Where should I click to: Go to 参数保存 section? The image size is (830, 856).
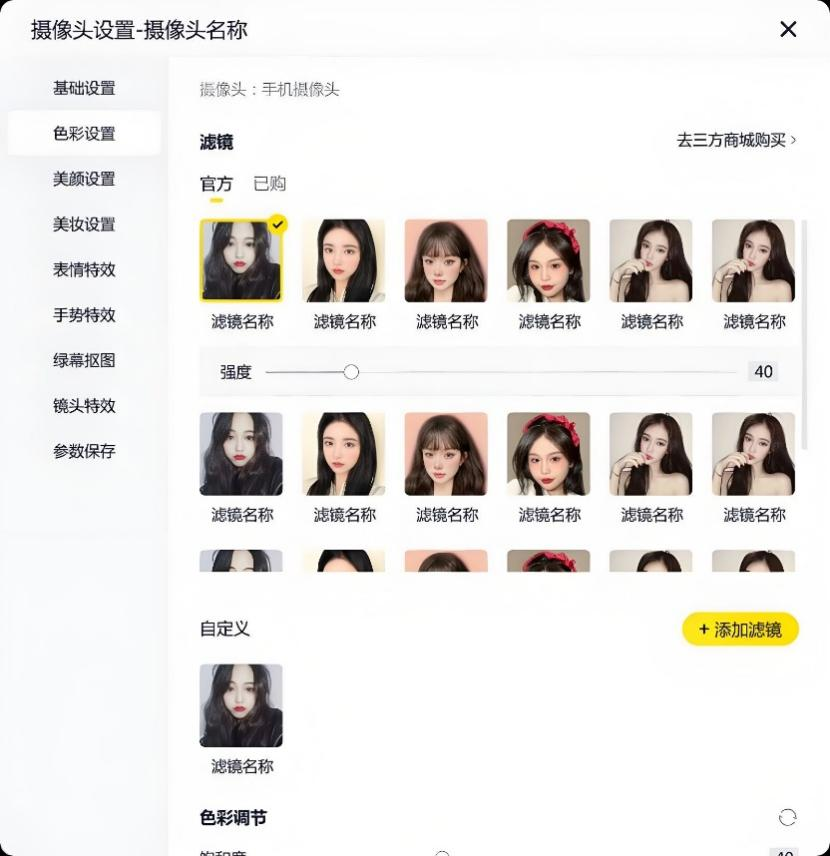[84, 451]
